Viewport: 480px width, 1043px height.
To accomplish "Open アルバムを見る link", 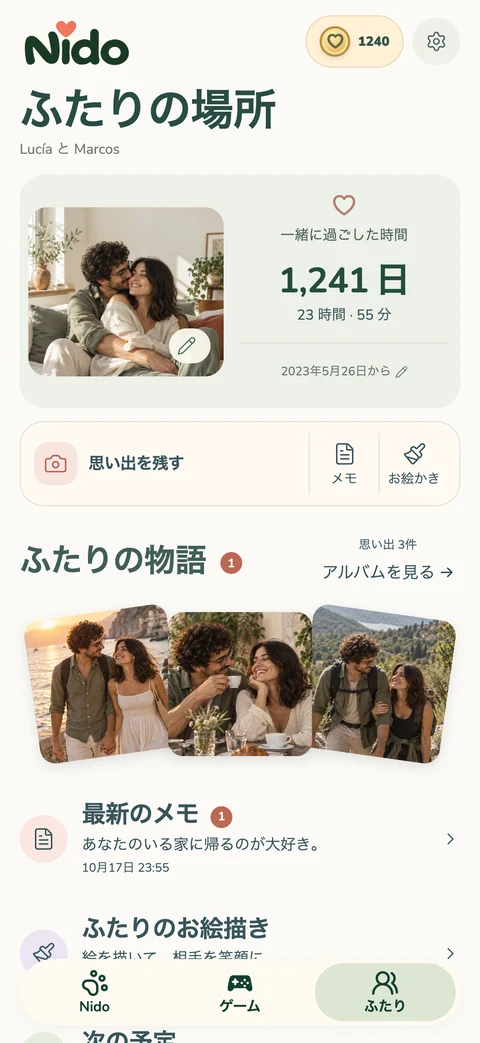I will [388, 572].
